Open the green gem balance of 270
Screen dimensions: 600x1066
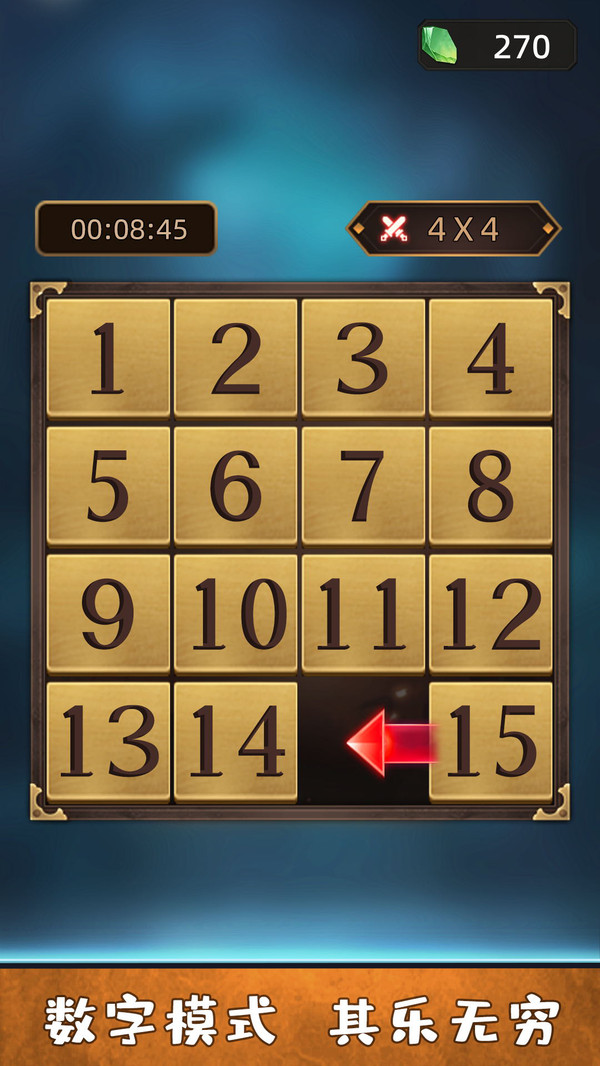pyautogui.click(x=497, y=46)
